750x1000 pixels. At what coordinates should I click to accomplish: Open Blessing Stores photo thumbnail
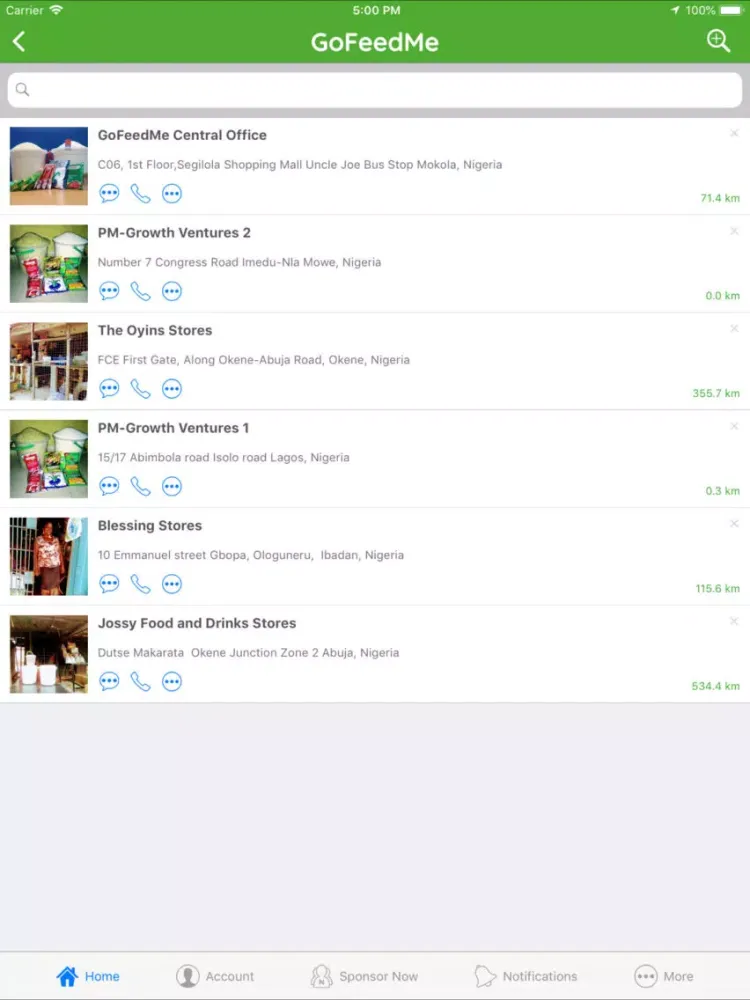pyautogui.click(x=49, y=556)
